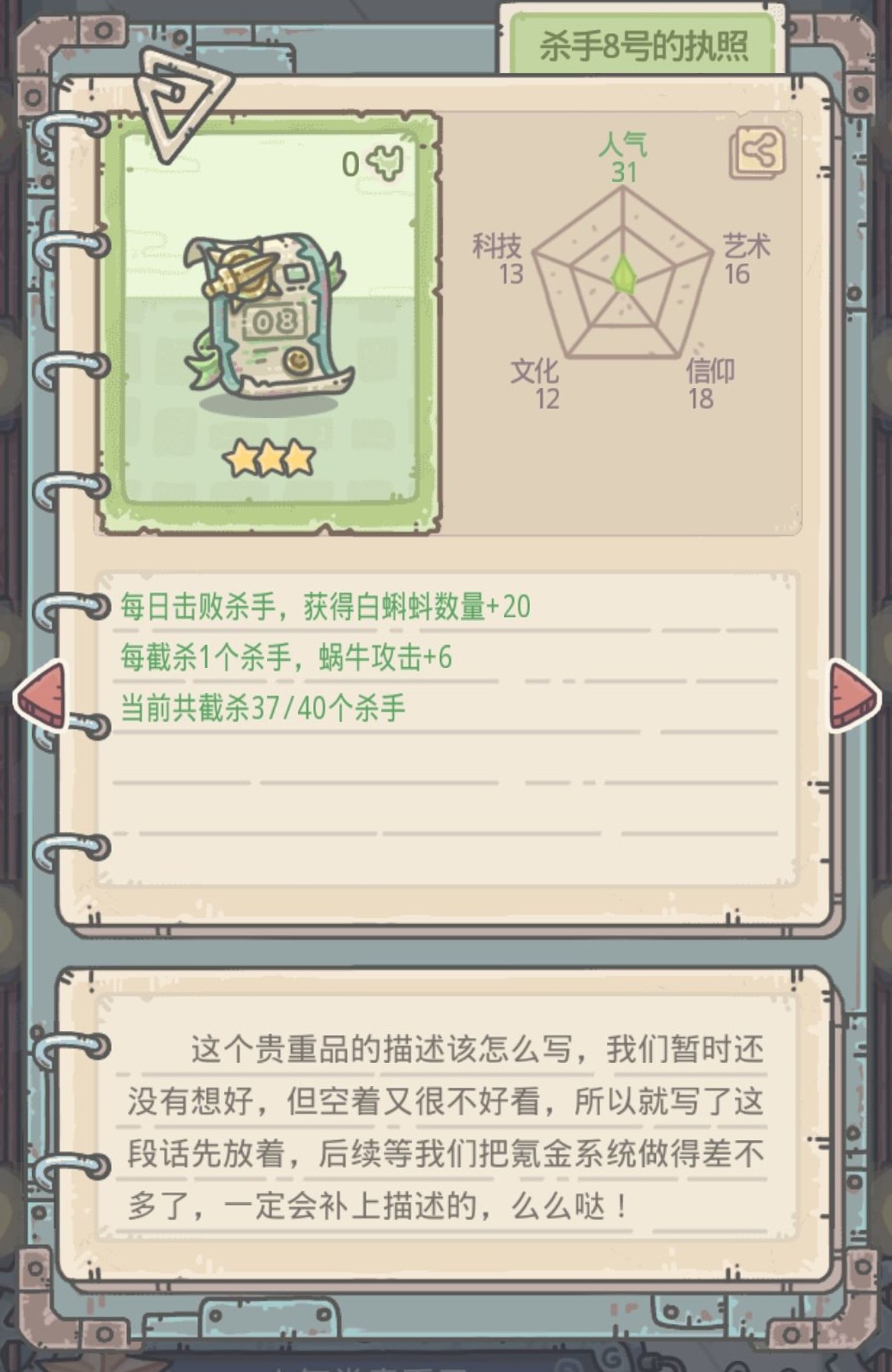Share this item via the share icon
The width and height of the screenshot is (892, 1372).
point(757,154)
